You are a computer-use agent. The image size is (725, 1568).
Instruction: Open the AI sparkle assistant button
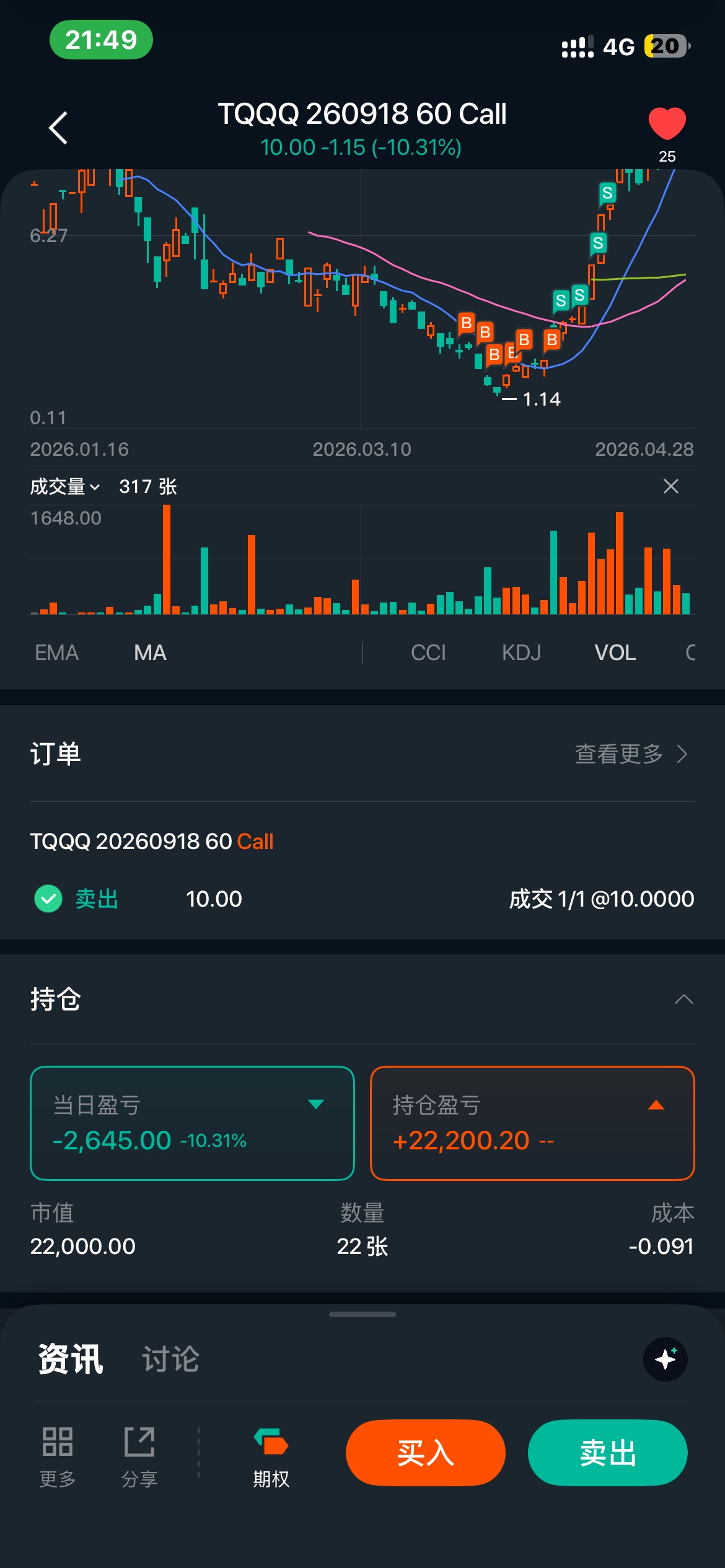tap(666, 1359)
